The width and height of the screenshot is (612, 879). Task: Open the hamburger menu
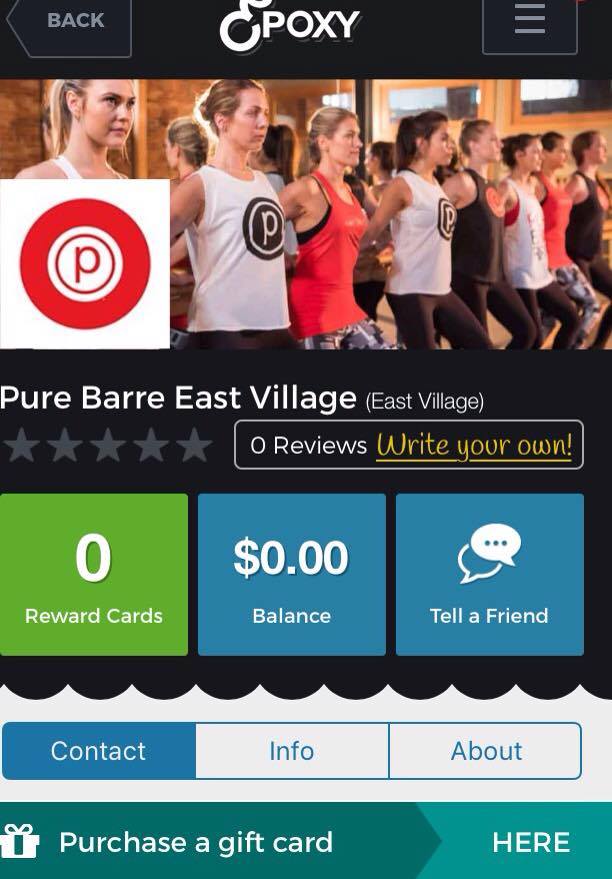coord(529,22)
